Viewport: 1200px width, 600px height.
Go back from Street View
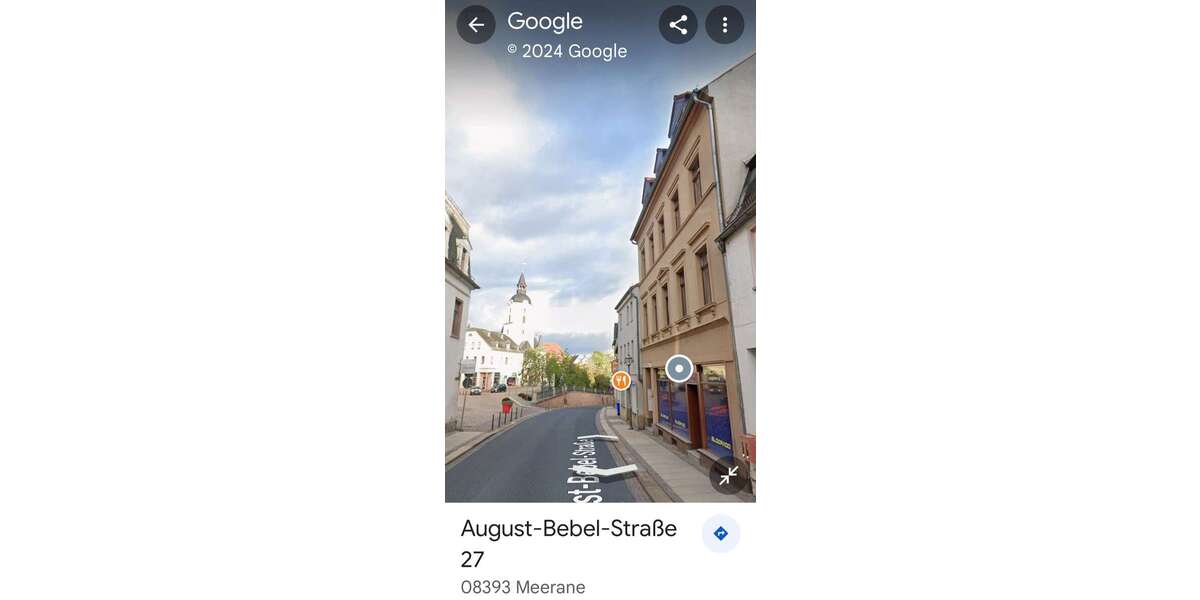tap(476, 25)
